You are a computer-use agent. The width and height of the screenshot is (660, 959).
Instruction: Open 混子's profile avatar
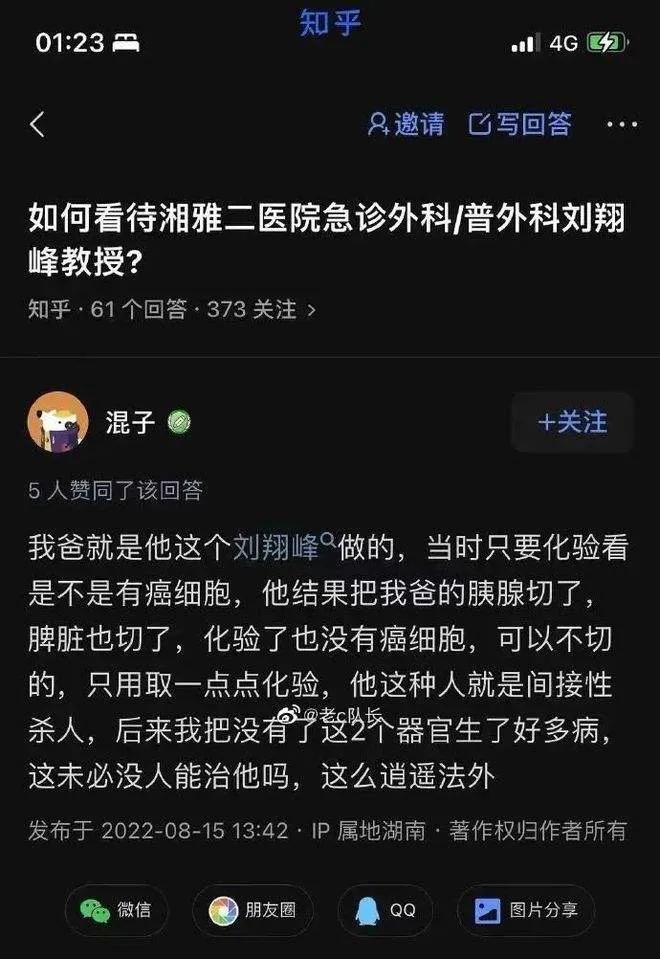coord(58,422)
